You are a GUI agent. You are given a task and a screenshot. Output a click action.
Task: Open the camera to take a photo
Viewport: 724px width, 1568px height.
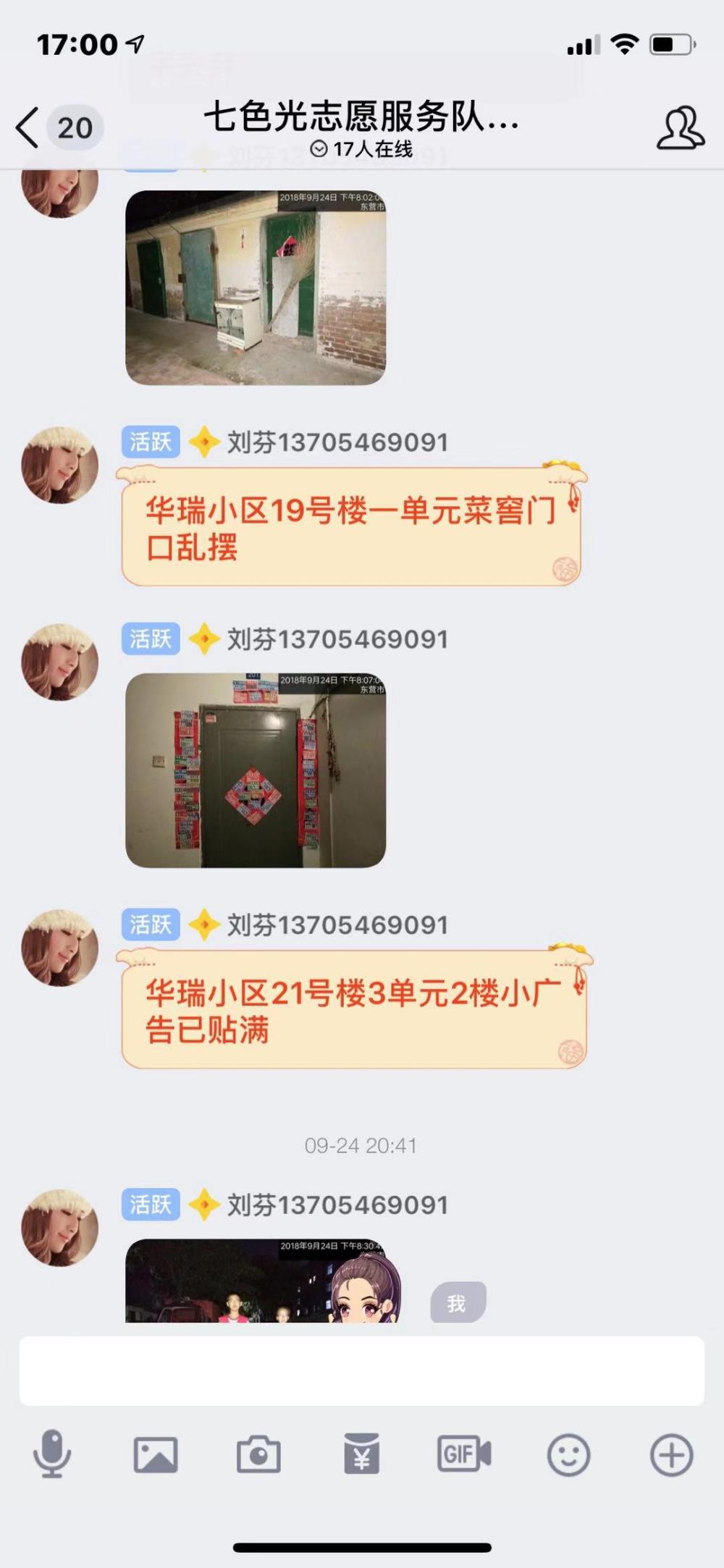pos(258,1454)
